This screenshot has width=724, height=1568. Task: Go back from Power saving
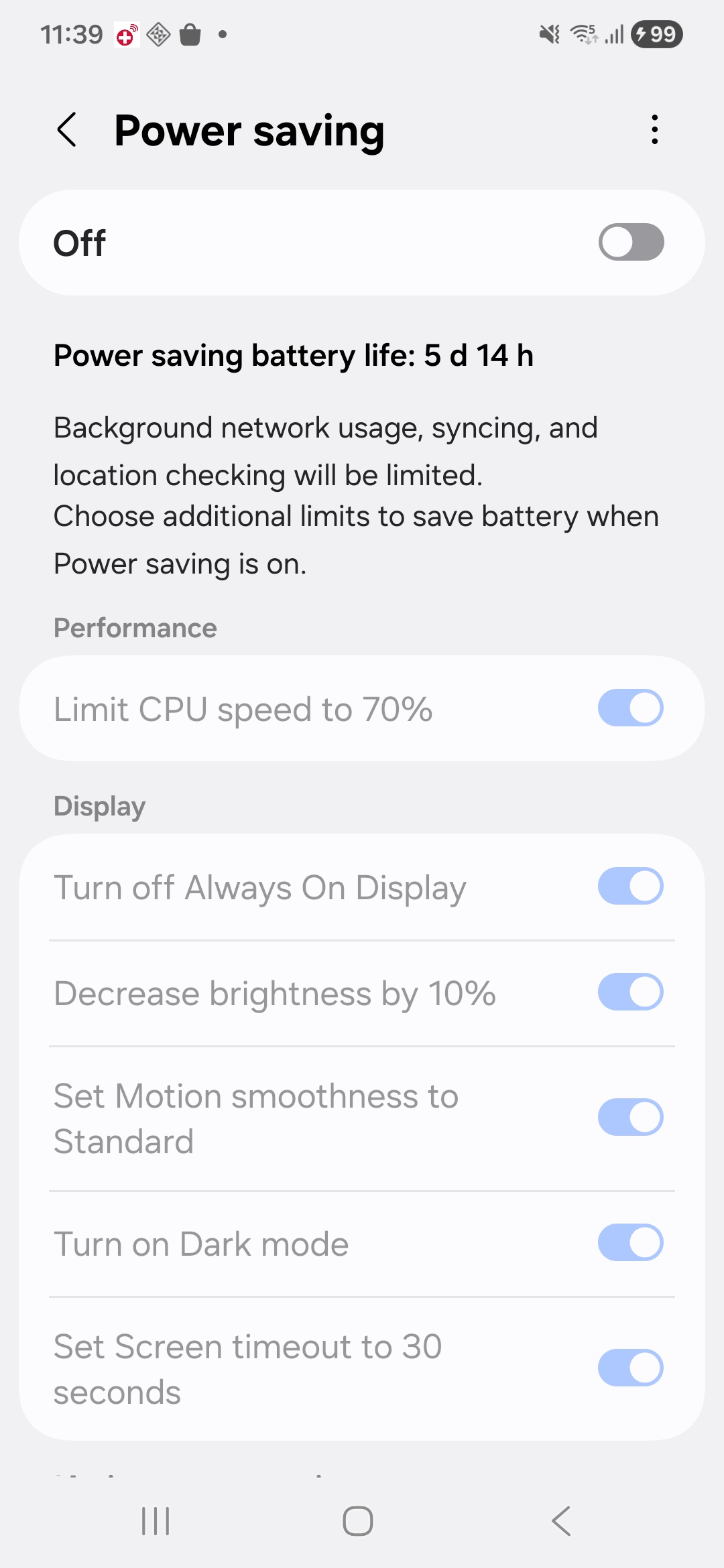pyautogui.click(x=67, y=129)
